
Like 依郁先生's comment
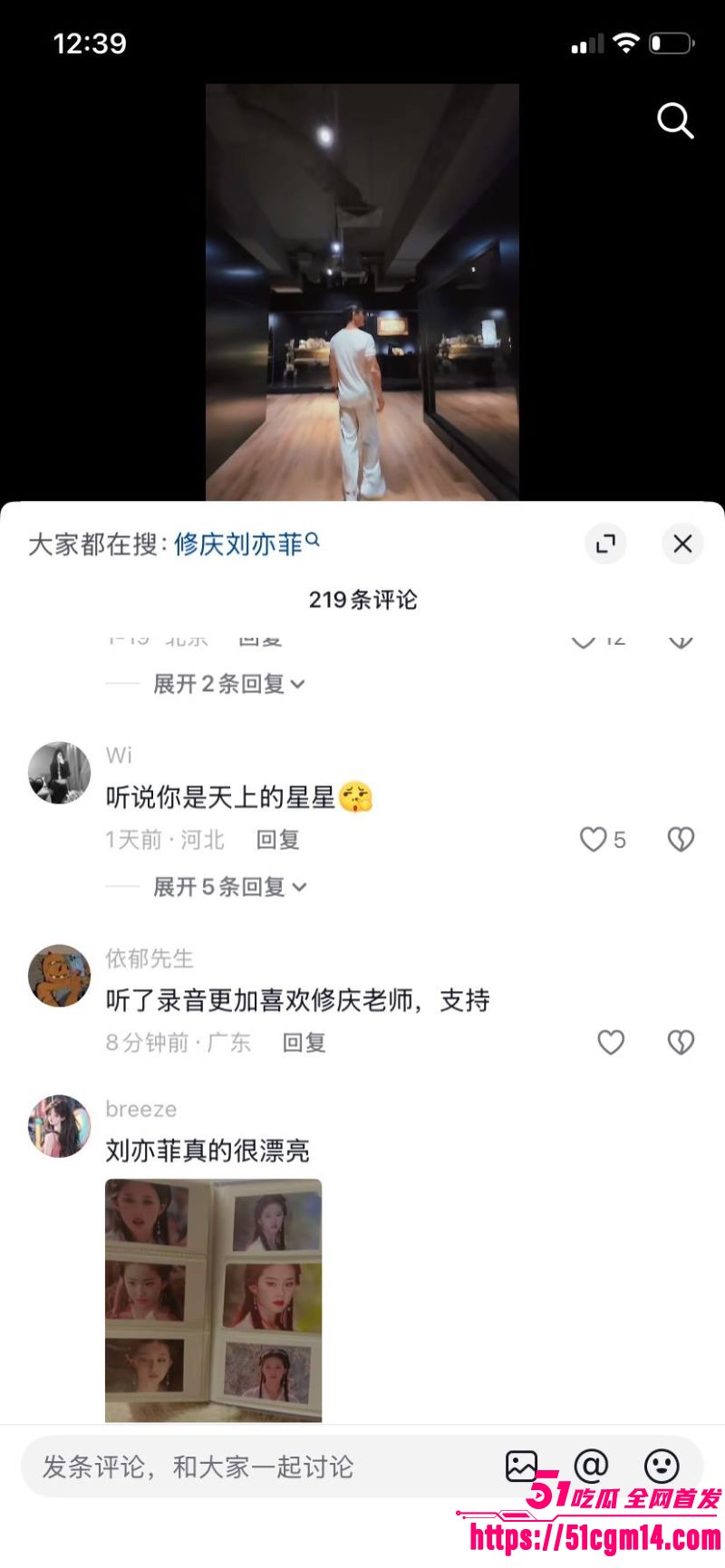pos(611,1043)
